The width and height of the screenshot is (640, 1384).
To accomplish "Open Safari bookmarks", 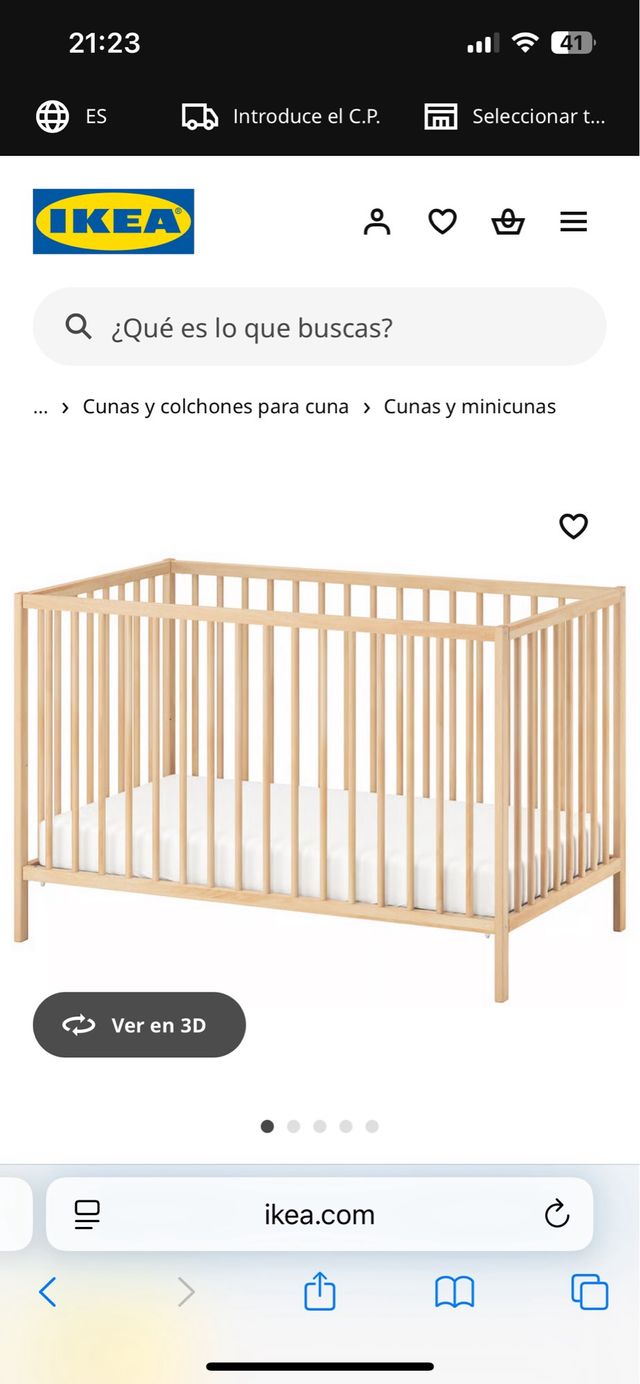I will (x=454, y=1293).
